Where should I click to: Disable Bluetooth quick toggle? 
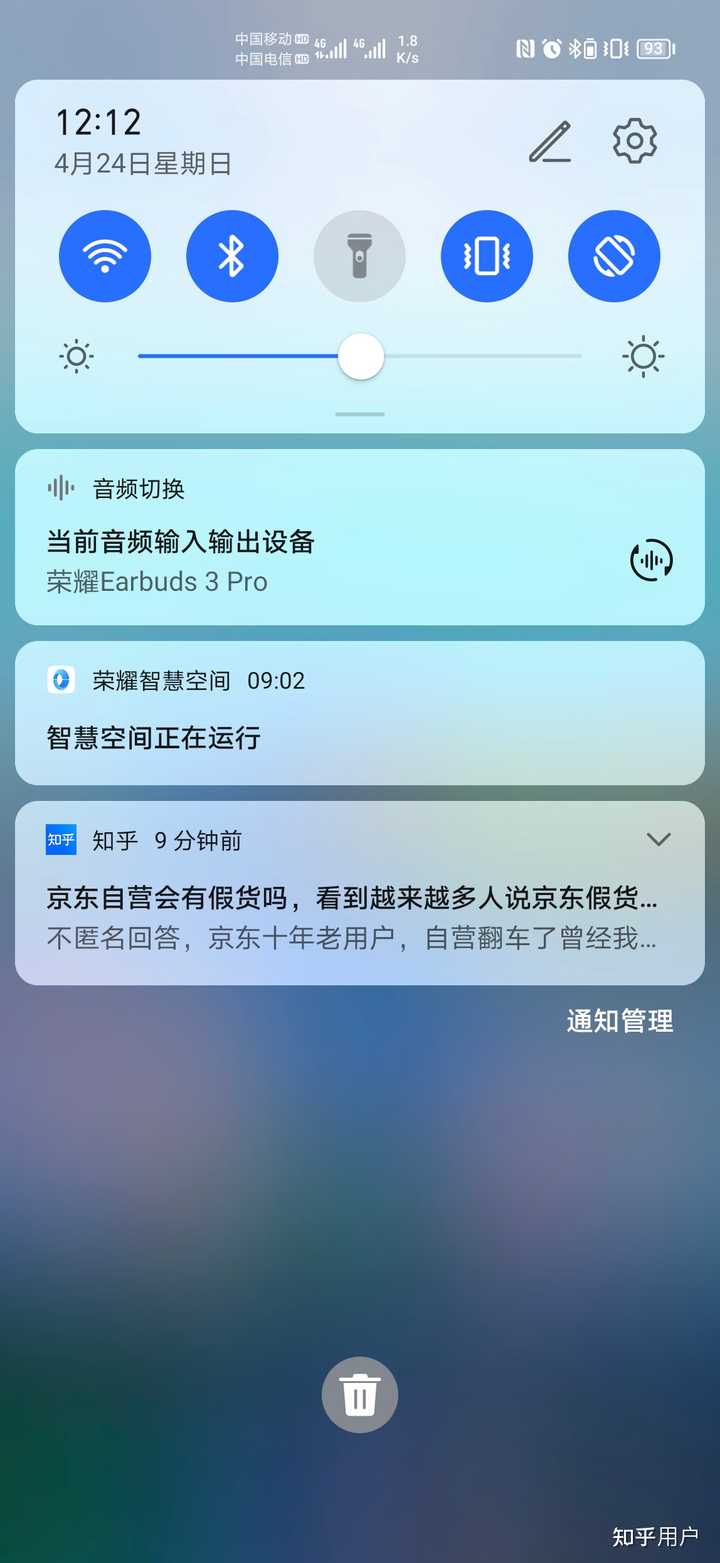pyautogui.click(x=232, y=256)
